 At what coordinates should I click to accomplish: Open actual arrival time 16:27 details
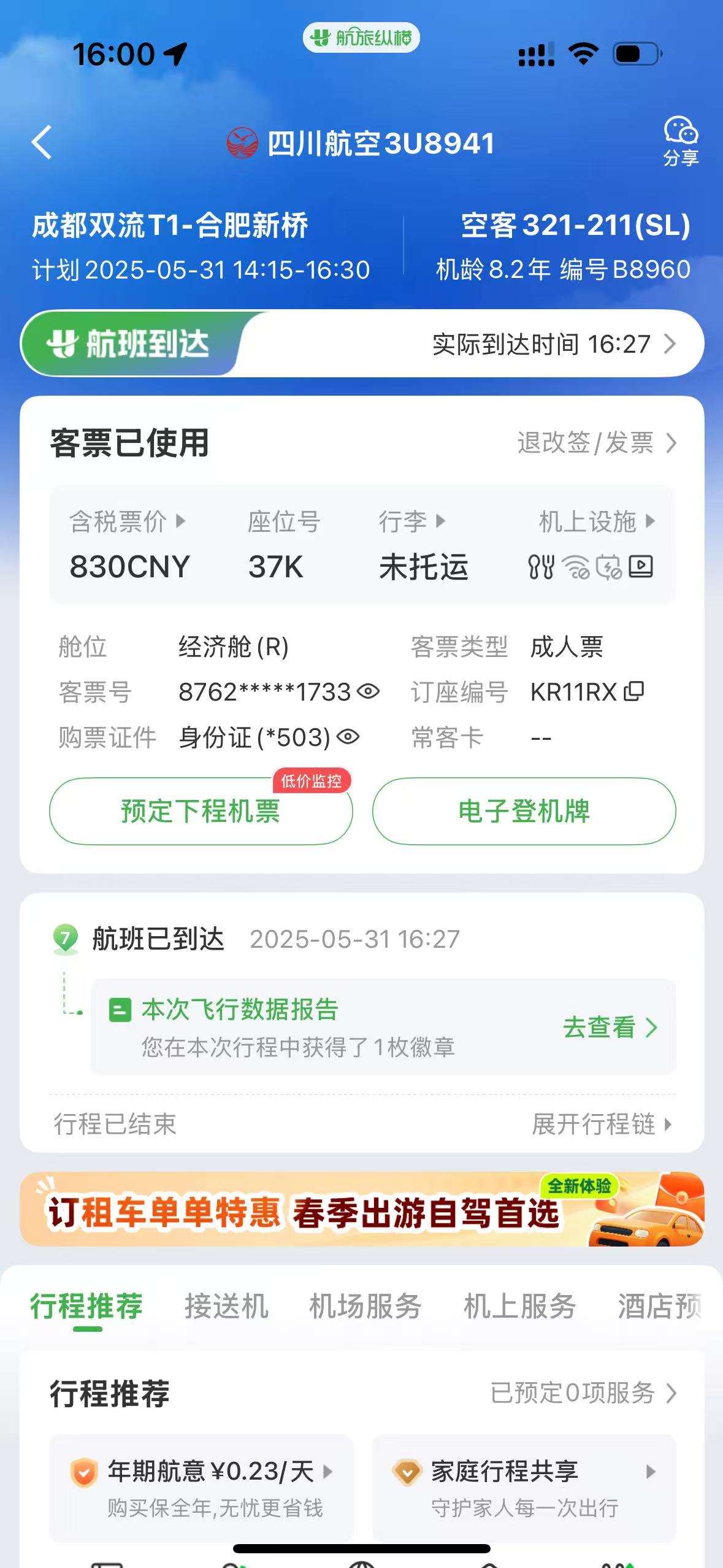[x=553, y=344]
